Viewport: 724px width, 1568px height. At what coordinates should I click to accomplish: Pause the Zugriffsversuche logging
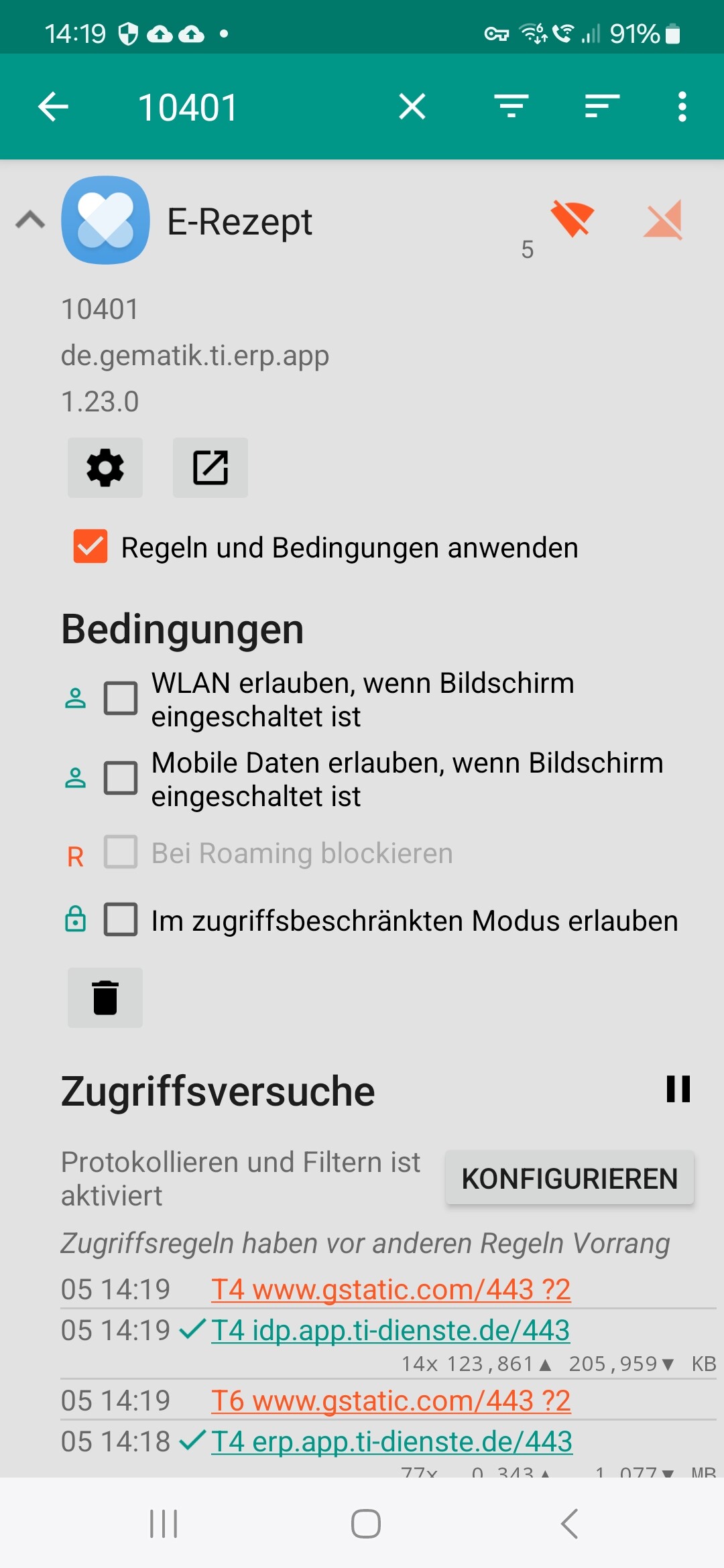(678, 1089)
